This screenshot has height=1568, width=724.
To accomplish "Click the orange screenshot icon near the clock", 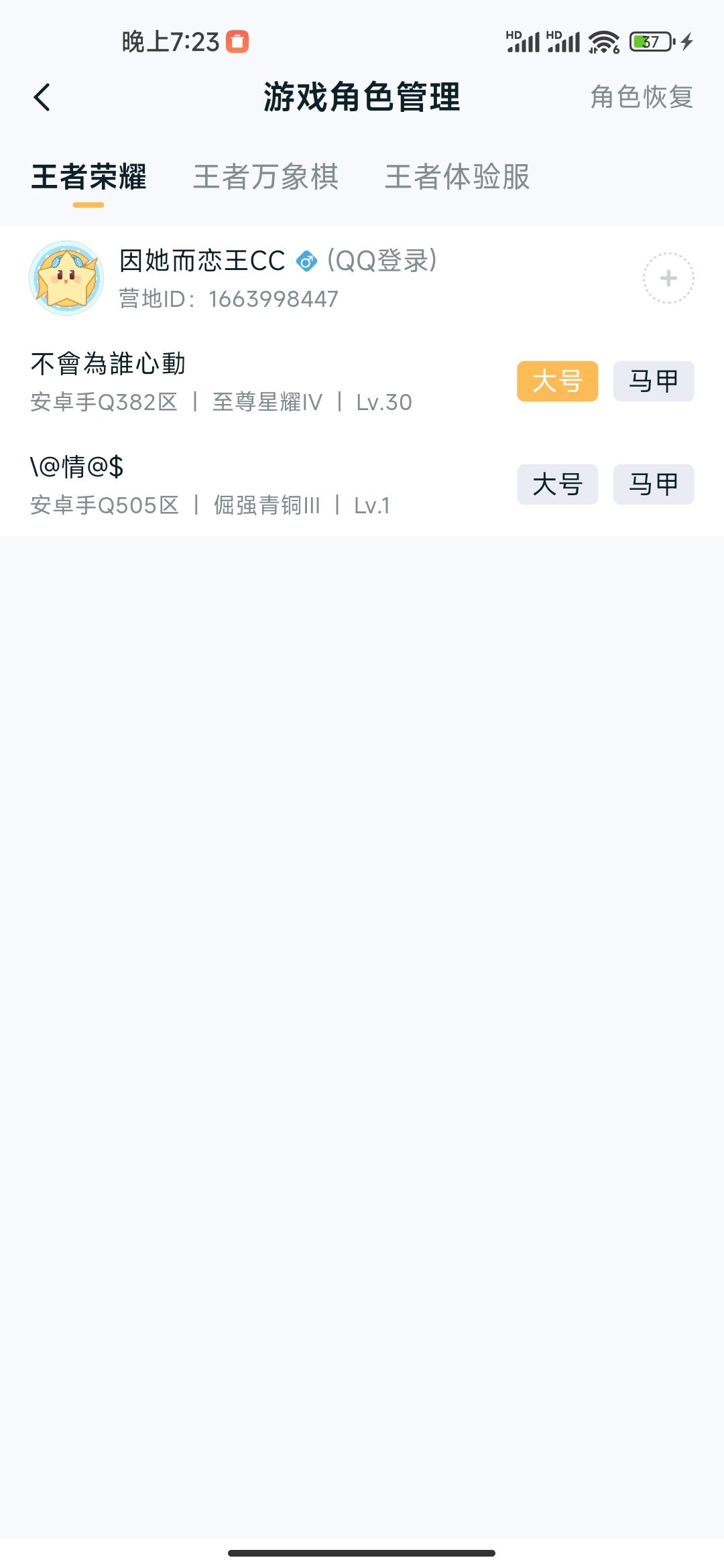I will click(x=238, y=40).
